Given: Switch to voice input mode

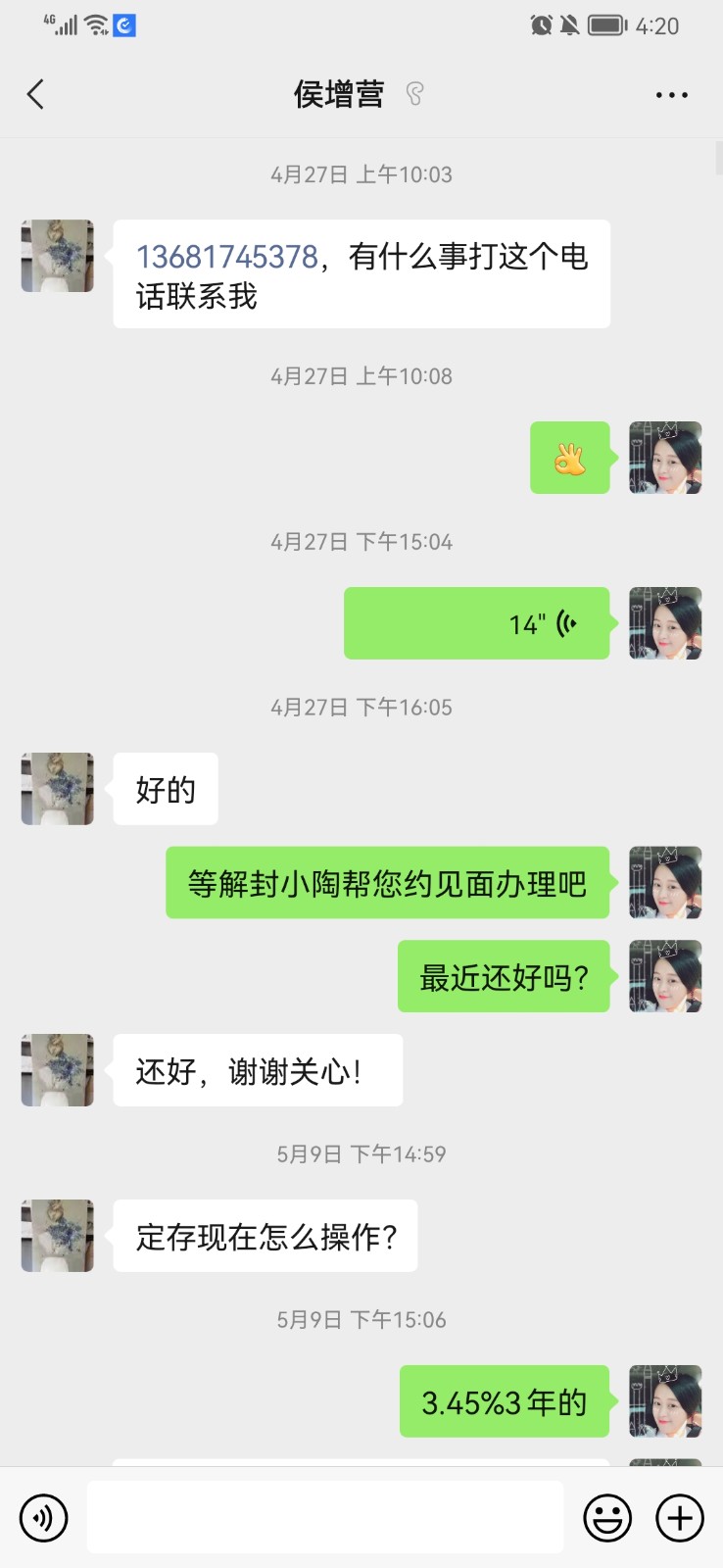Looking at the screenshot, I should (x=43, y=1518).
